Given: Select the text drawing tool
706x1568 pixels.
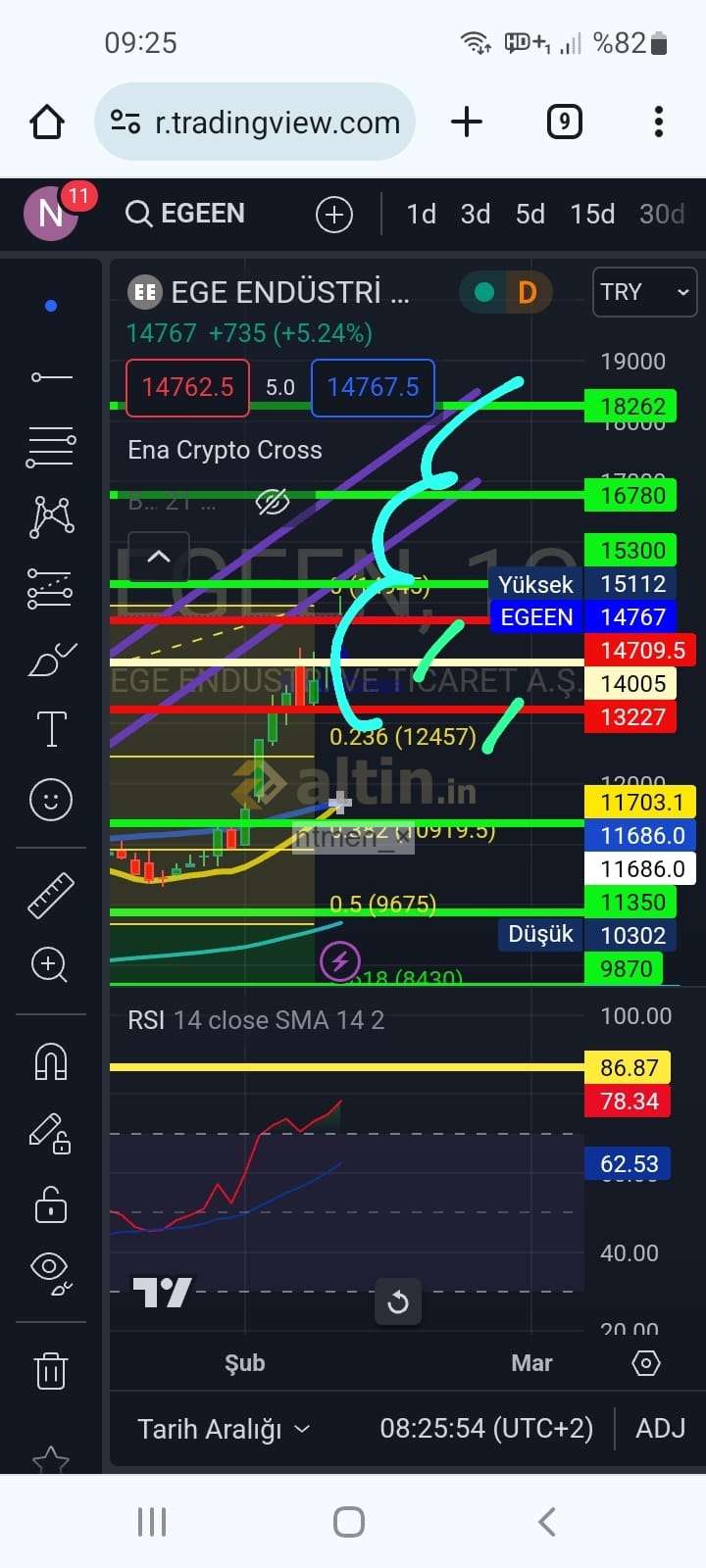Looking at the screenshot, I should pos(51,729).
